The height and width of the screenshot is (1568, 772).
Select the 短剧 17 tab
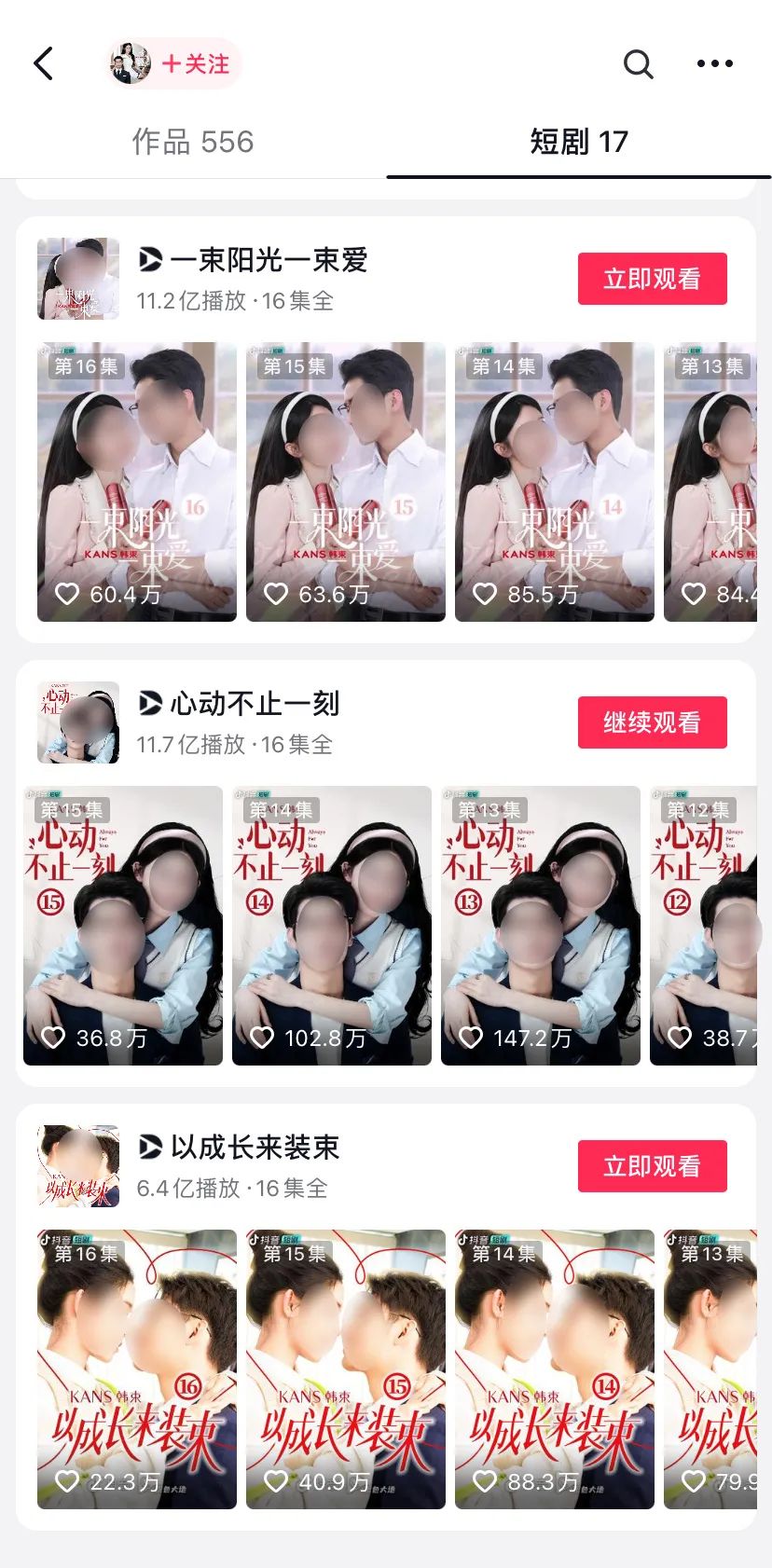[578, 142]
